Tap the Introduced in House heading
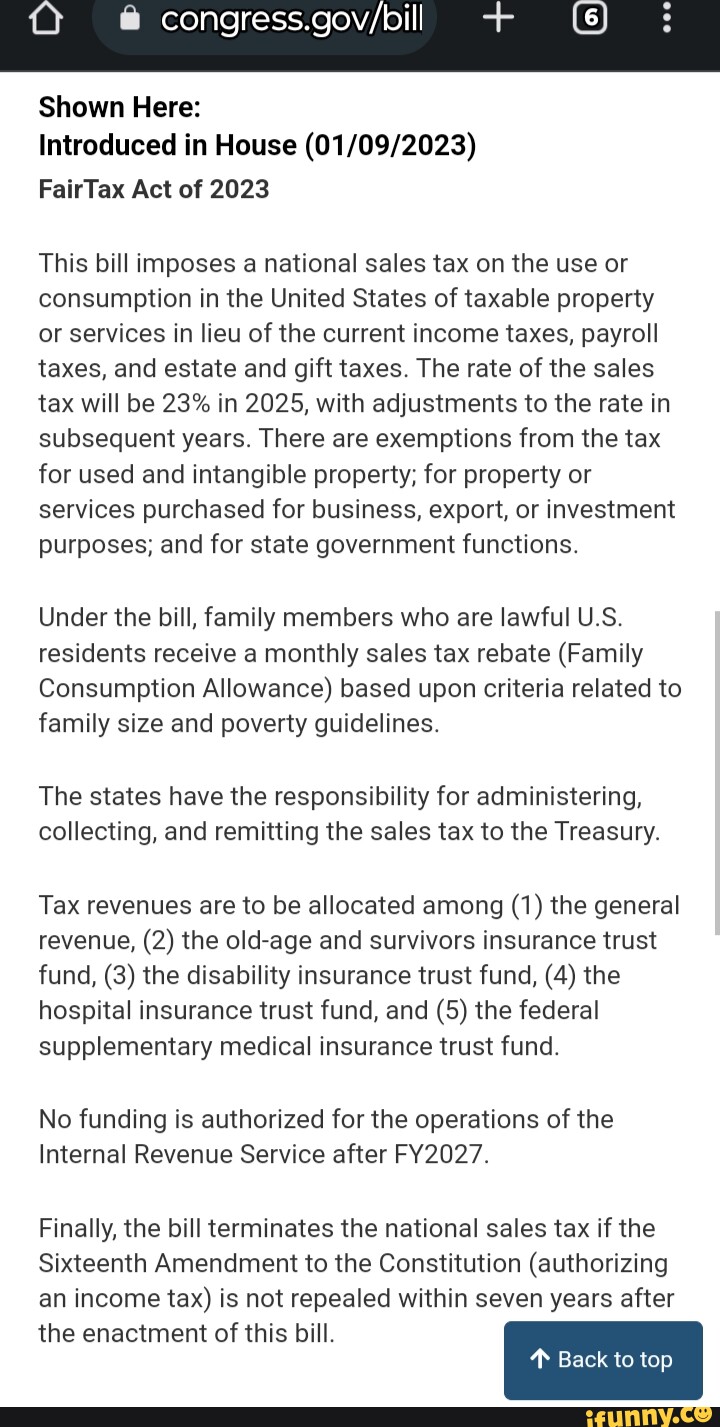720x1427 pixels. (257, 145)
